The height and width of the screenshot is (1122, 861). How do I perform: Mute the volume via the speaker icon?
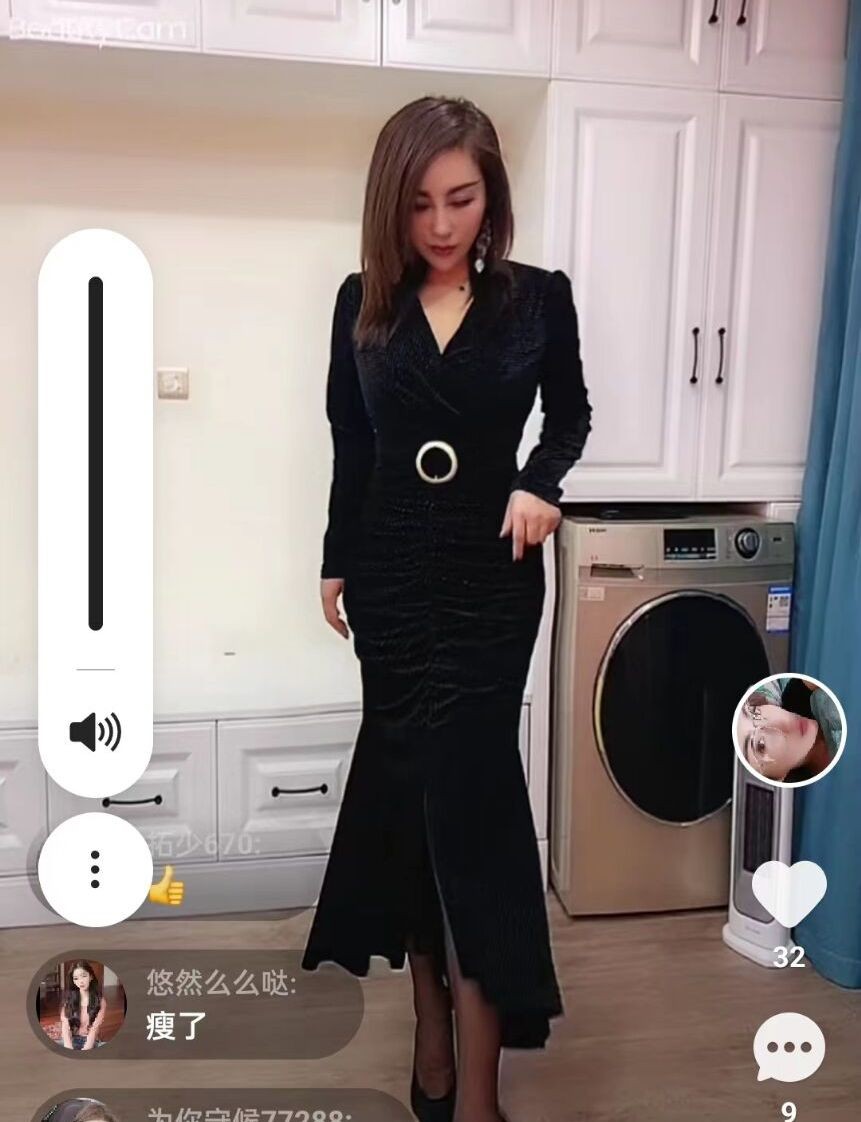pyautogui.click(x=95, y=732)
